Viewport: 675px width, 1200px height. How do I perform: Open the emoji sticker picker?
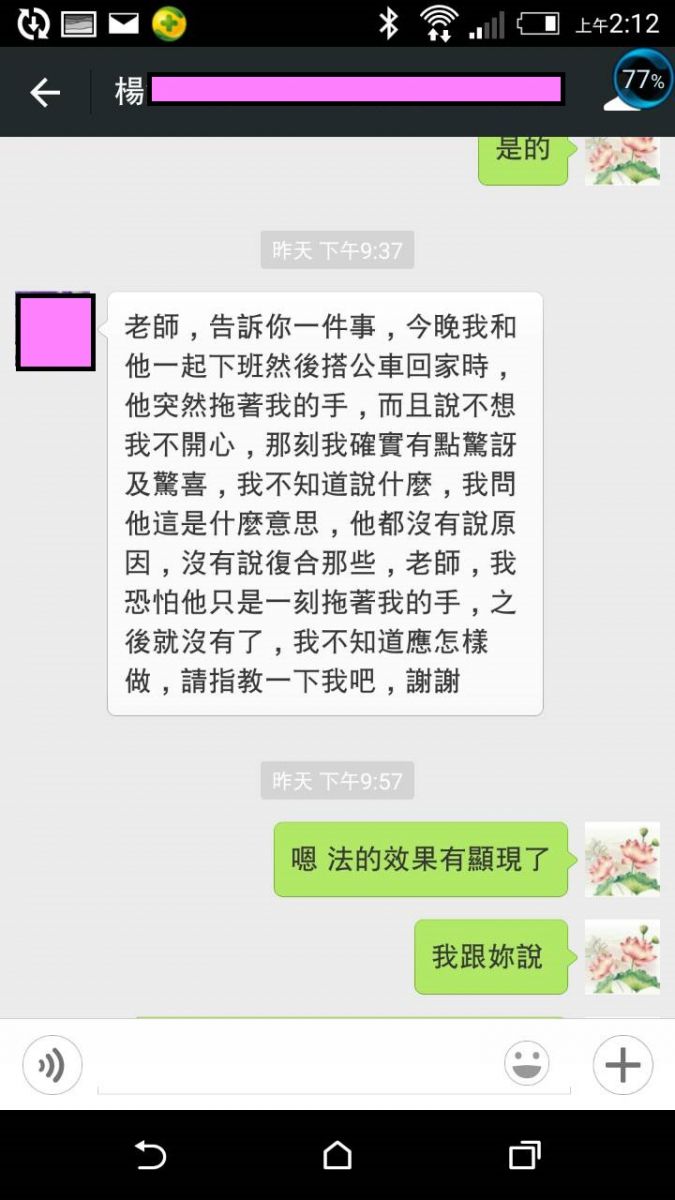click(527, 1064)
